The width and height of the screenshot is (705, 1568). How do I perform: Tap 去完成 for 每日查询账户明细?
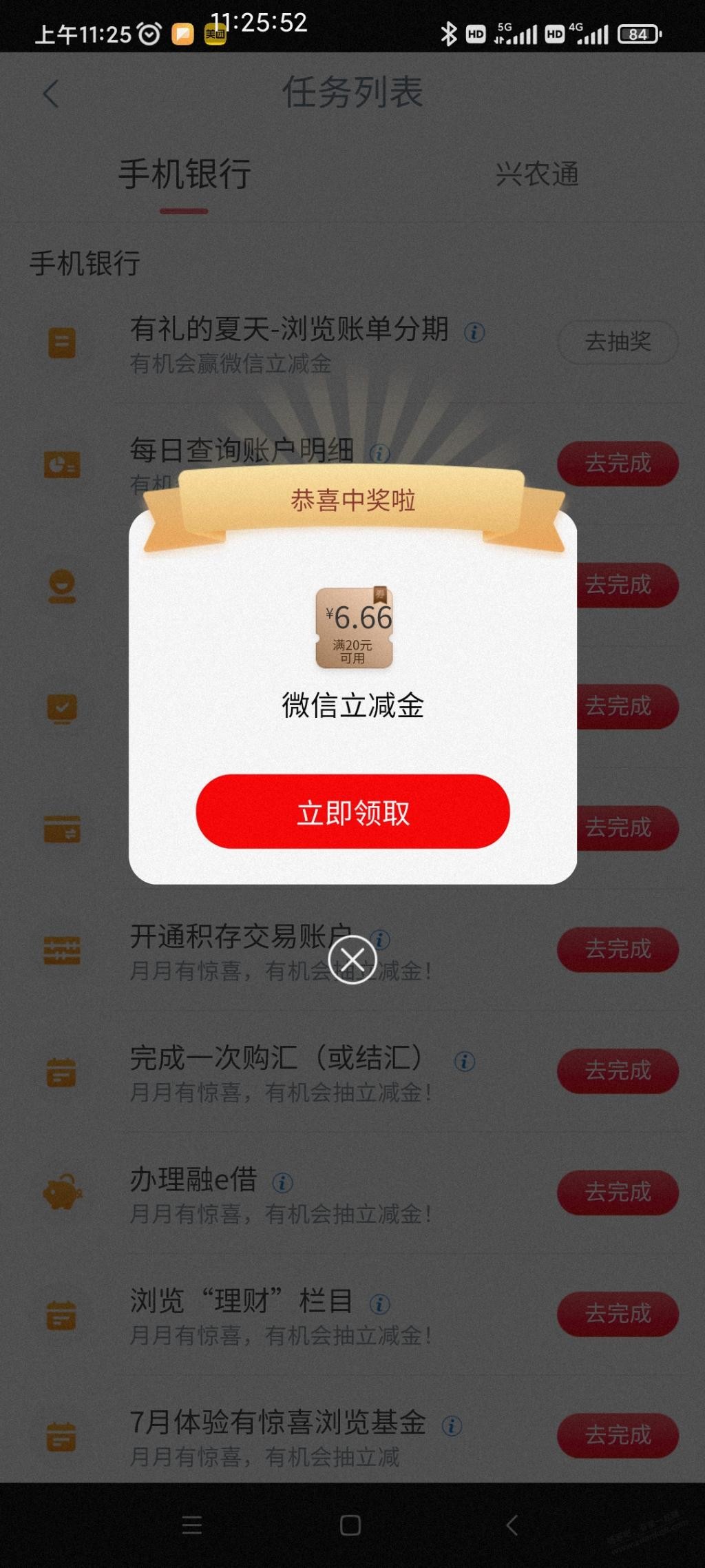tap(618, 464)
